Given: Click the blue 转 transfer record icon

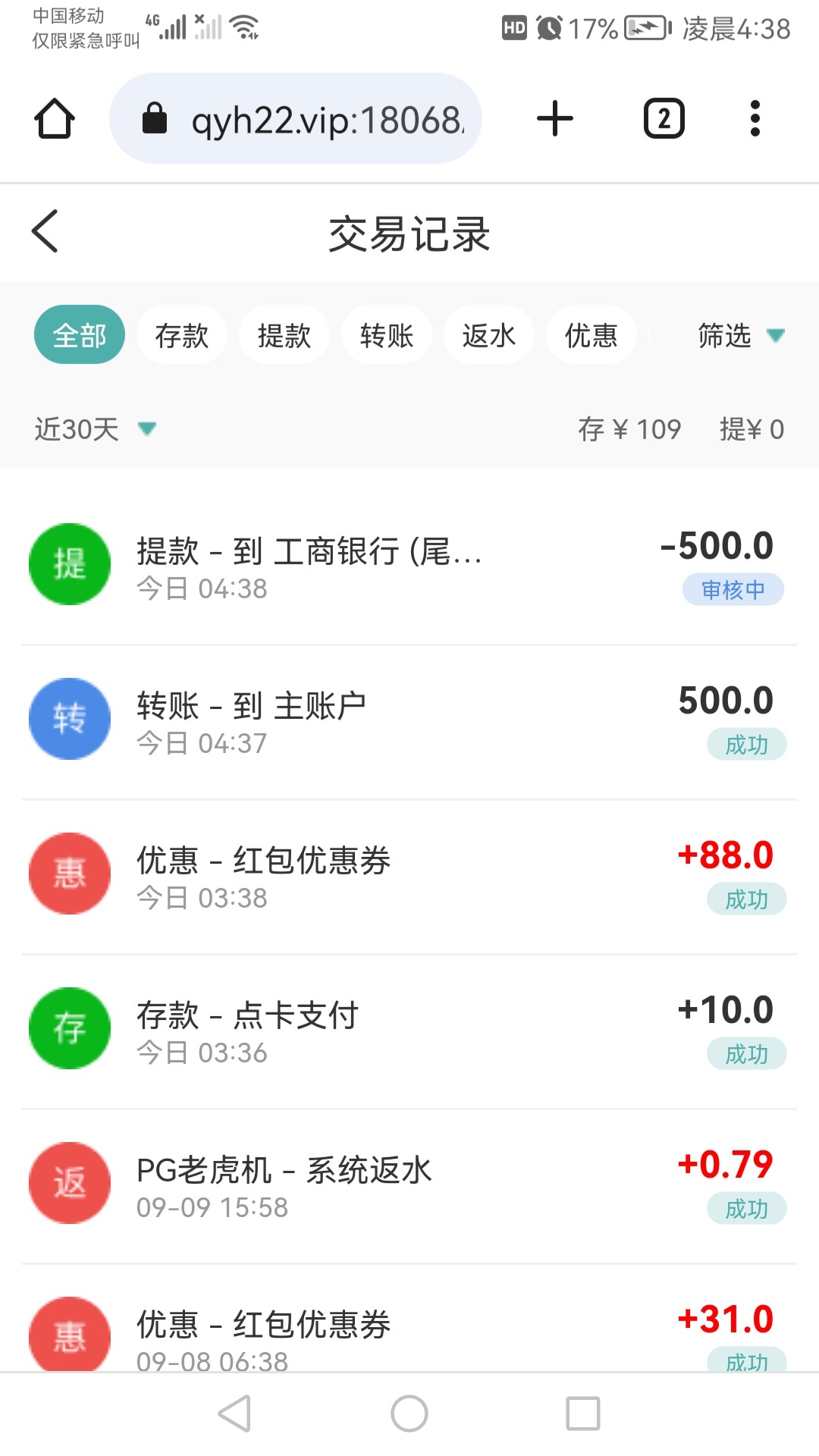Looking at the screenshot, I should click(69, 719).
